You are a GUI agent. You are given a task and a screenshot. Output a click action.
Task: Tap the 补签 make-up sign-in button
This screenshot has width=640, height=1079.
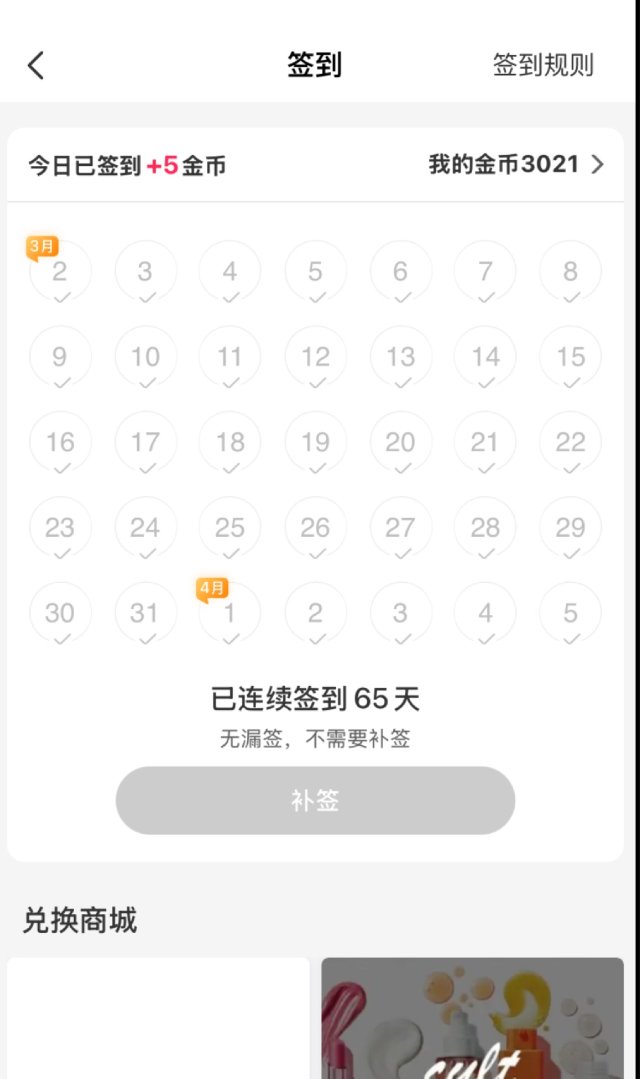point(315,801)
